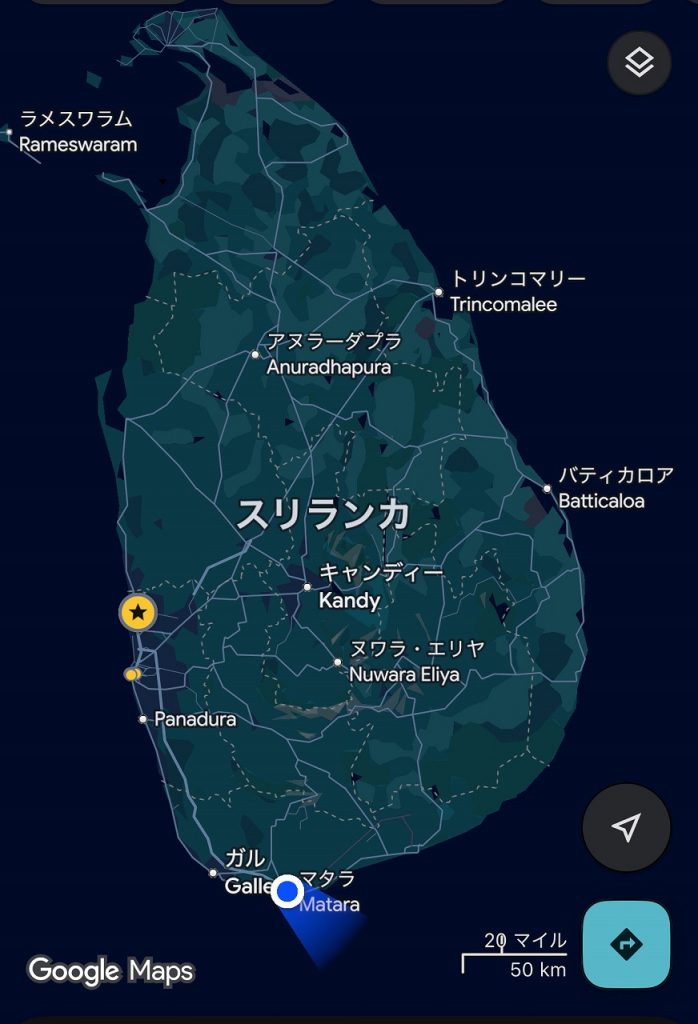This screenshot has height=1024, width=698.
Task: Recenter map on my location
Action: click(x=626, y=827)
